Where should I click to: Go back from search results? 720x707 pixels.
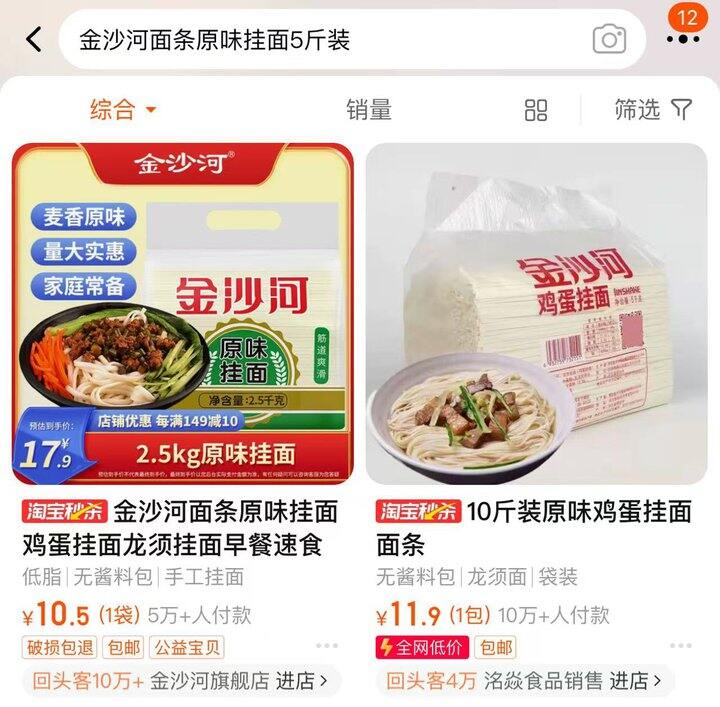tap(34, 39)
